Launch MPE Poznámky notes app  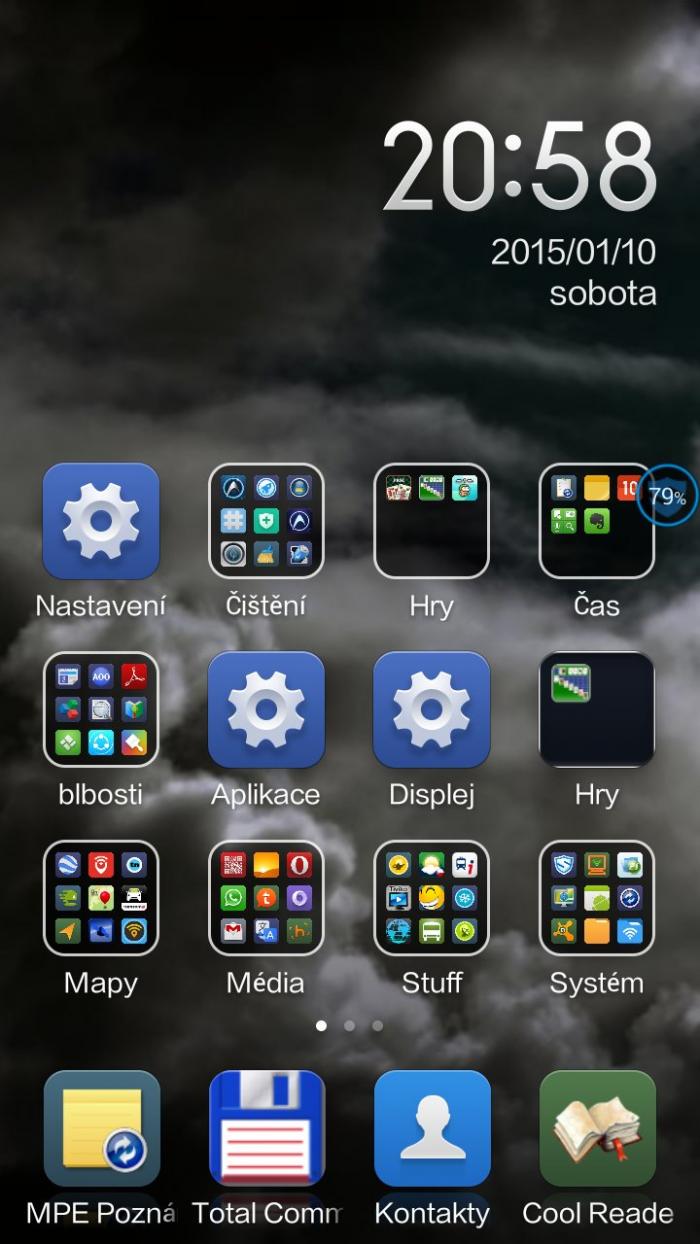click(101, 1128)
